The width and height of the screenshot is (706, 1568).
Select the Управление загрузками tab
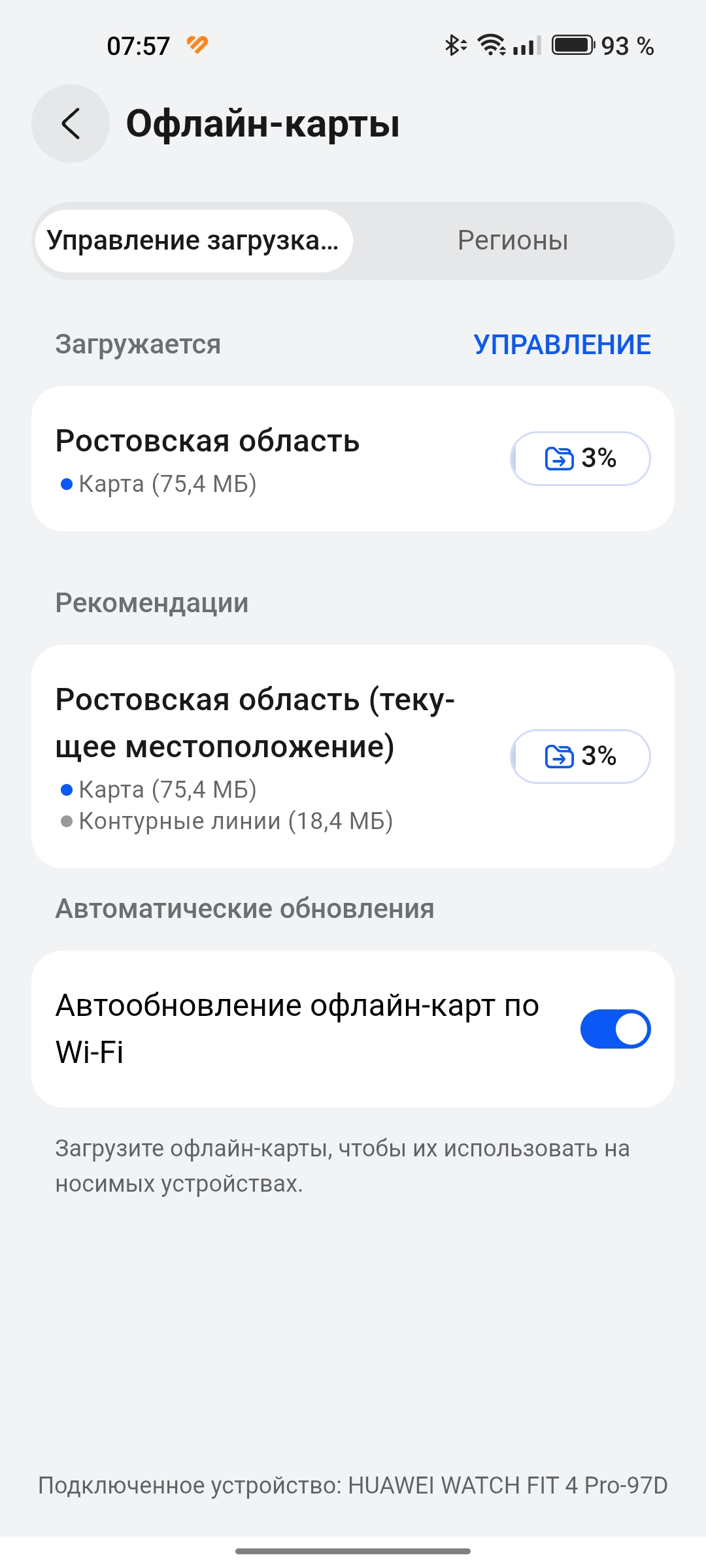[x=193, y=240]
